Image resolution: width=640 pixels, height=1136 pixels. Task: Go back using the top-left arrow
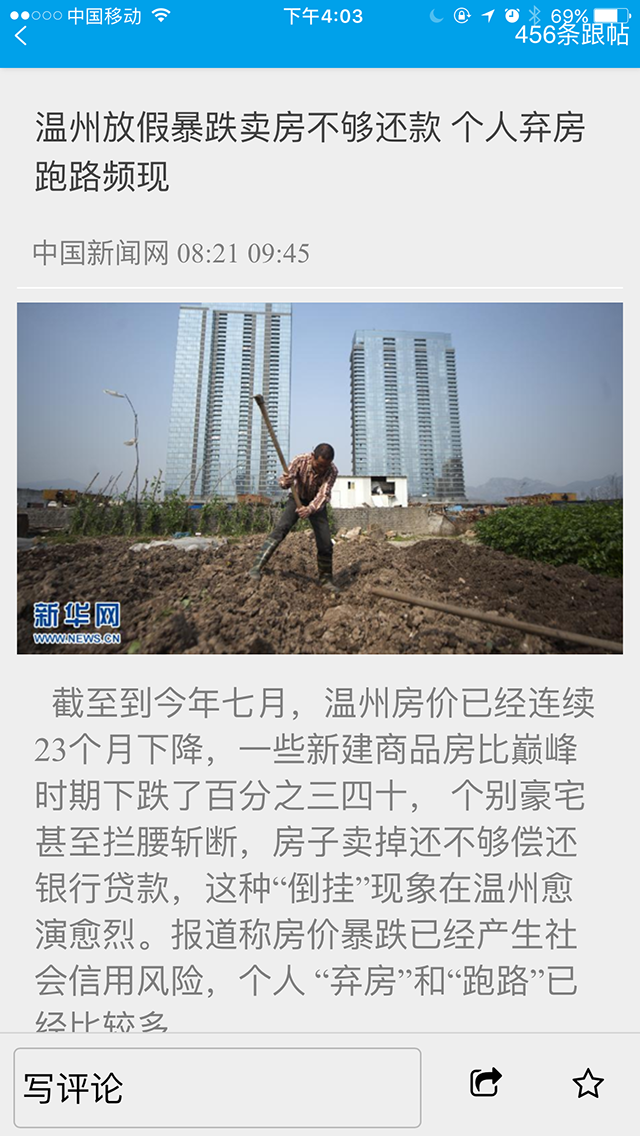[22, 37]
